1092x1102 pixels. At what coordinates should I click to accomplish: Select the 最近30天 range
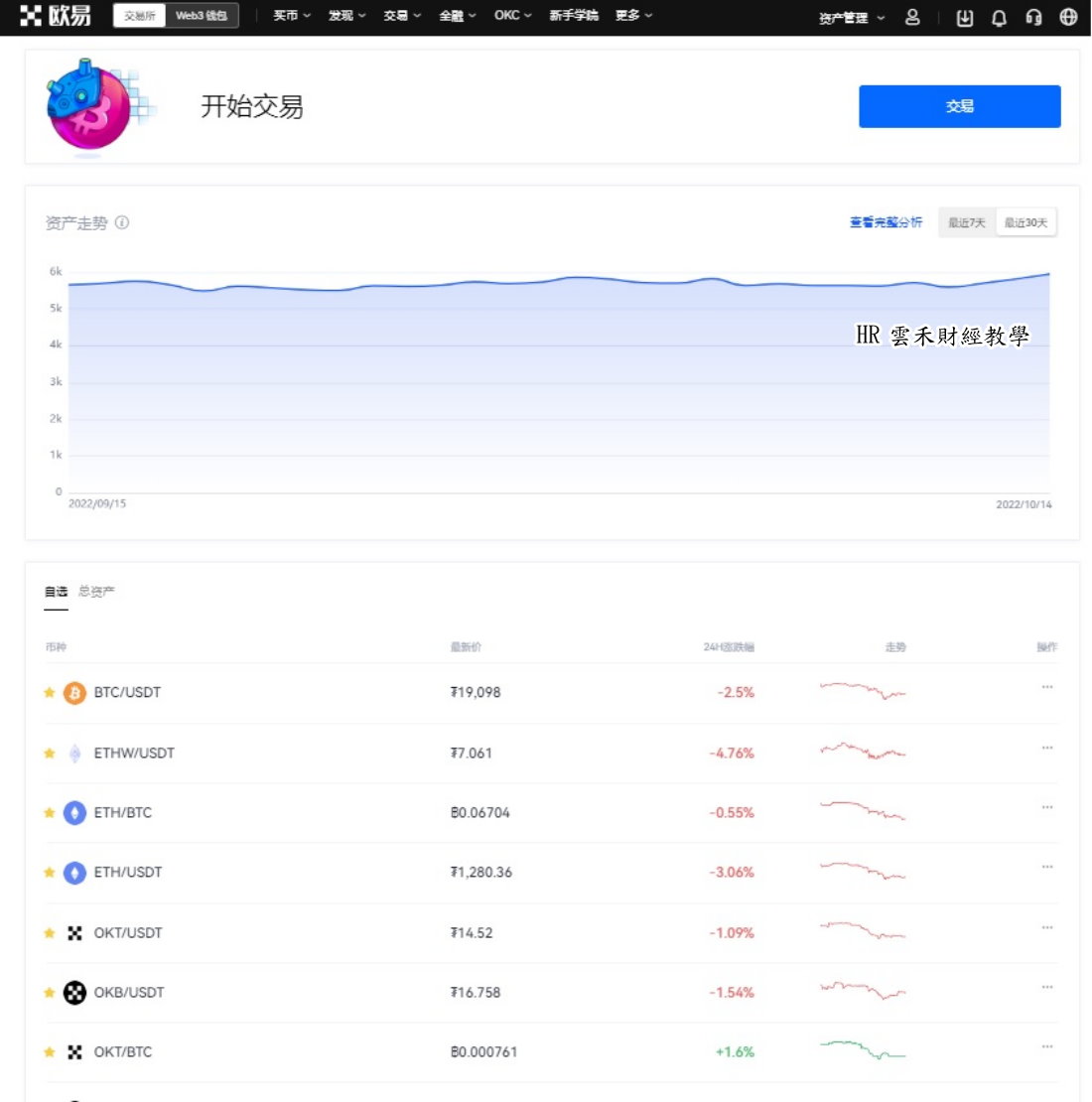(1025, 223)
